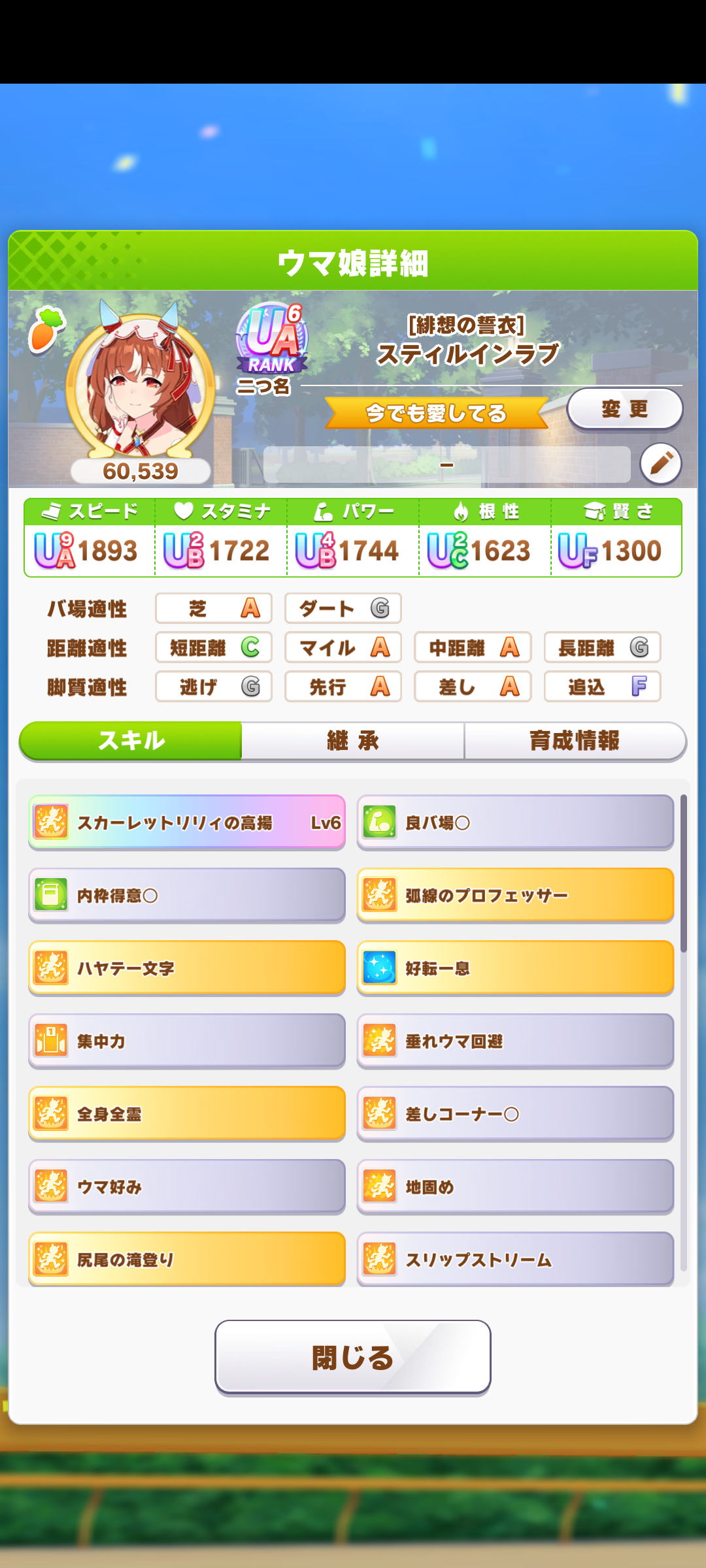Viewport: 706px width, 1568px height.
Task: Close the dialog with 閉じる
Action: pos(353,1357)
